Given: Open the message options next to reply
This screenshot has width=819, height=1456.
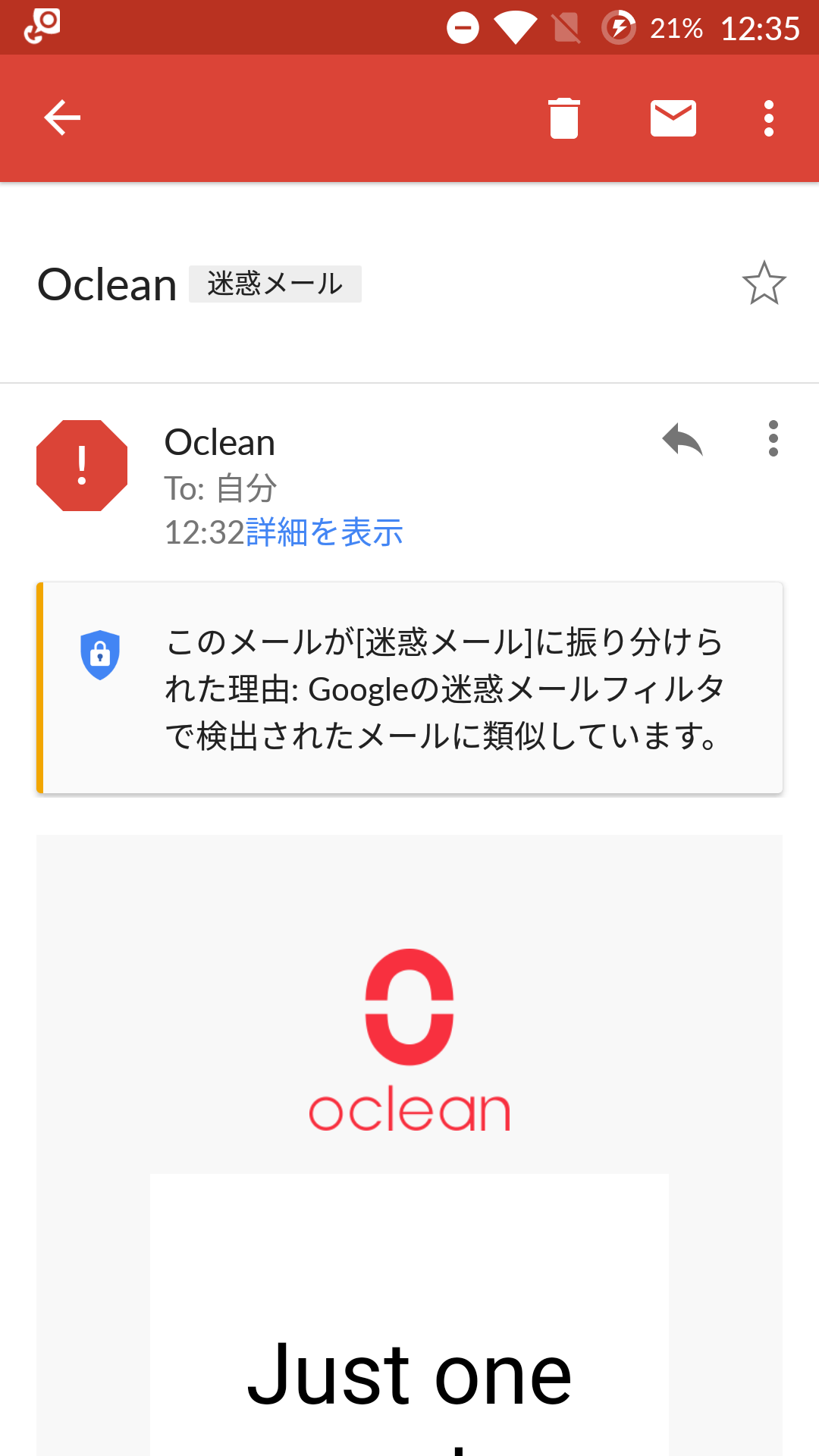Looking at the screenshot, I should pyautogui.click(x=773, y=438).
